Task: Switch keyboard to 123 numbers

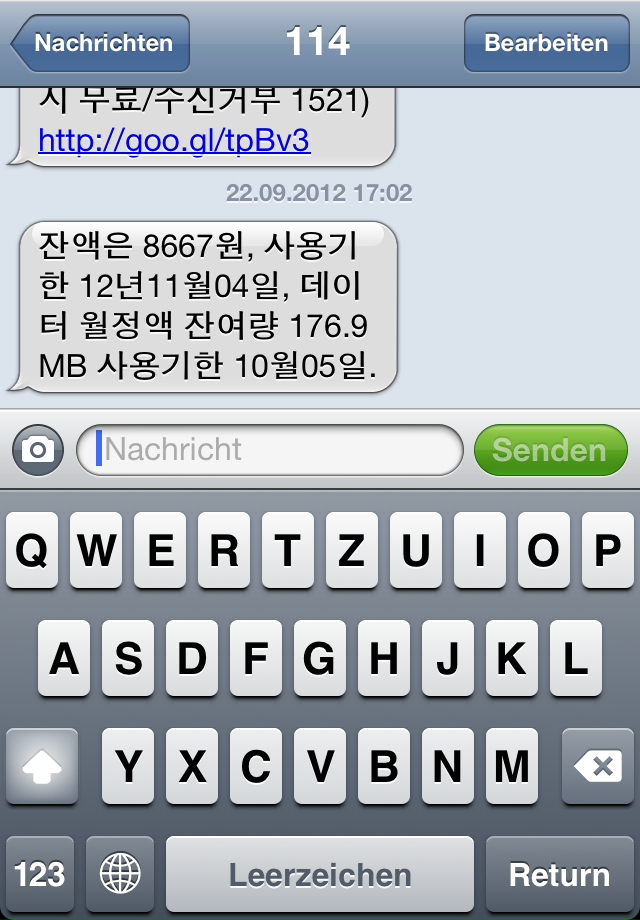Action: tap(40, 875)
